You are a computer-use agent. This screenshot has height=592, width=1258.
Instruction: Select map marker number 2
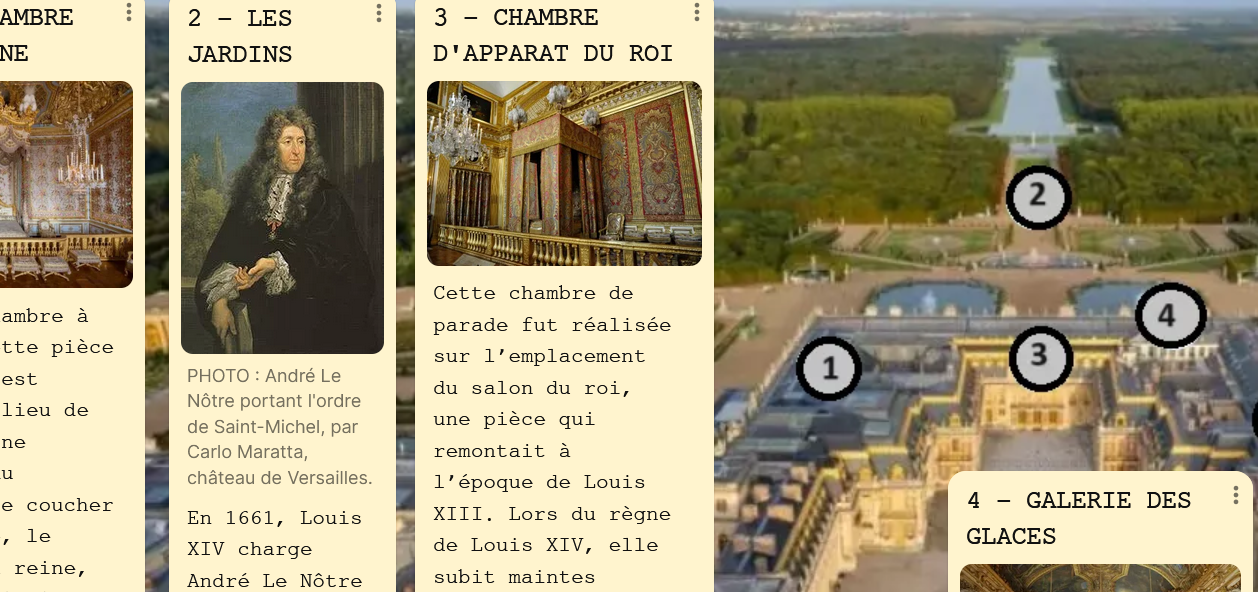[1038, 197]
